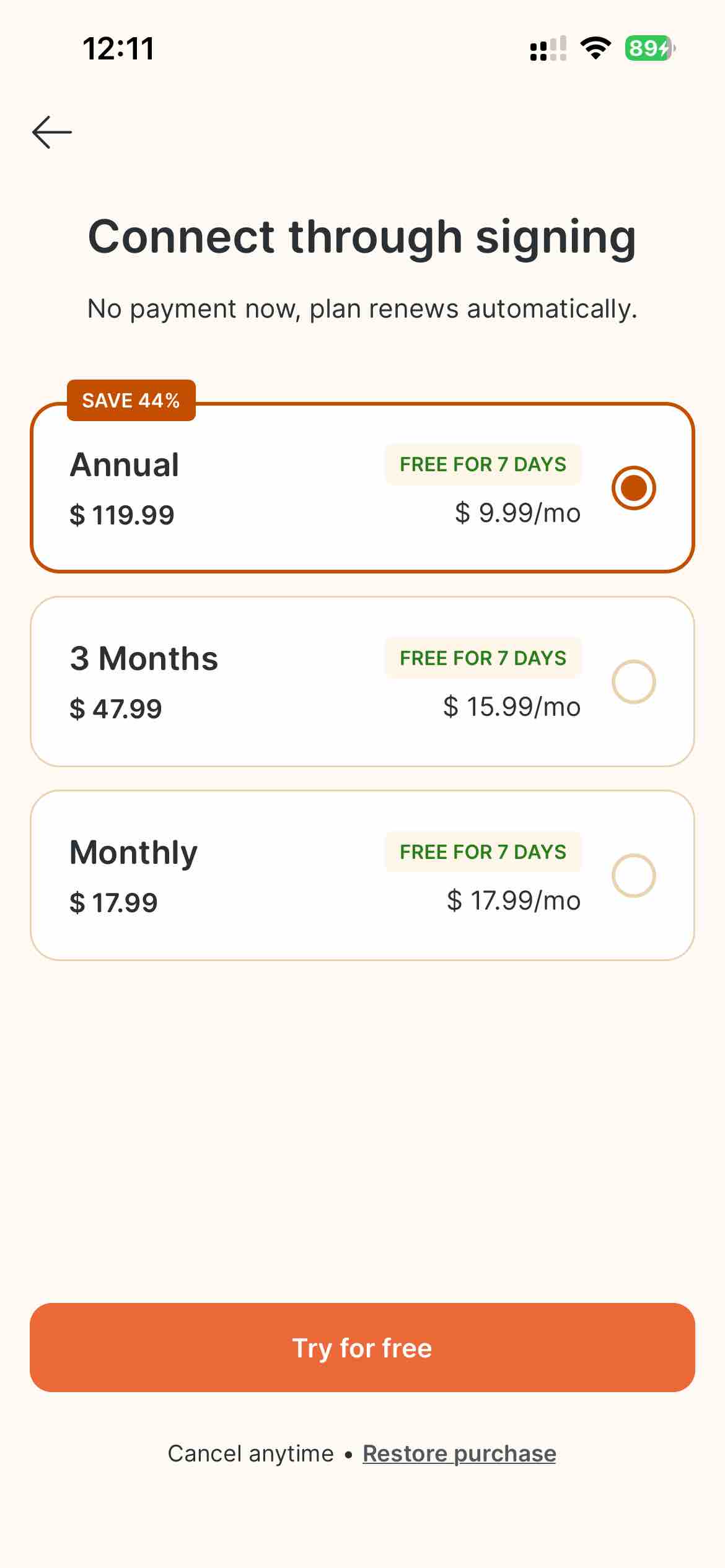Select the Annual plan radio button
This screenshot has height=1568, width=725.
tap(633, 488)
